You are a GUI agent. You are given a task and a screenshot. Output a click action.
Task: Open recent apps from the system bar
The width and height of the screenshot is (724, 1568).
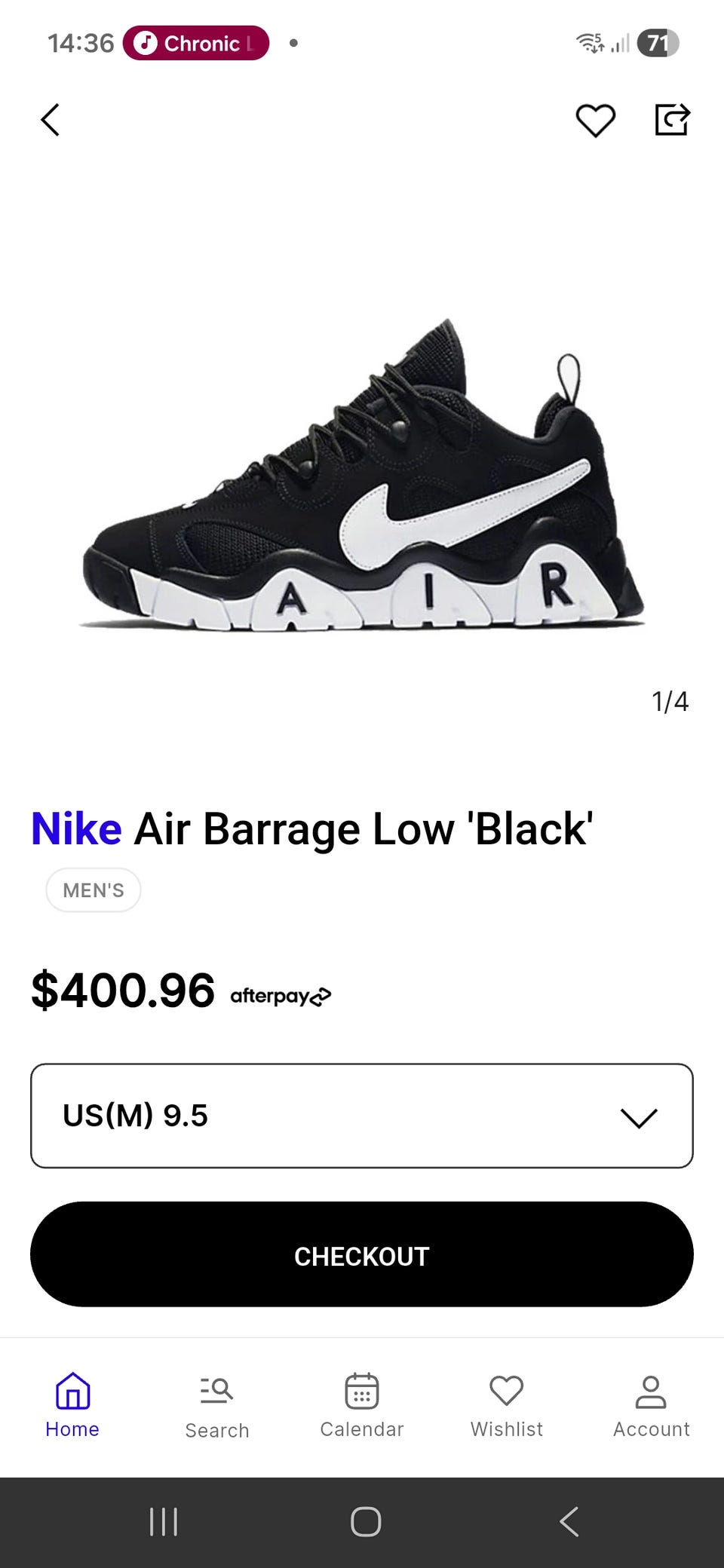click(x=164, y=1521)
